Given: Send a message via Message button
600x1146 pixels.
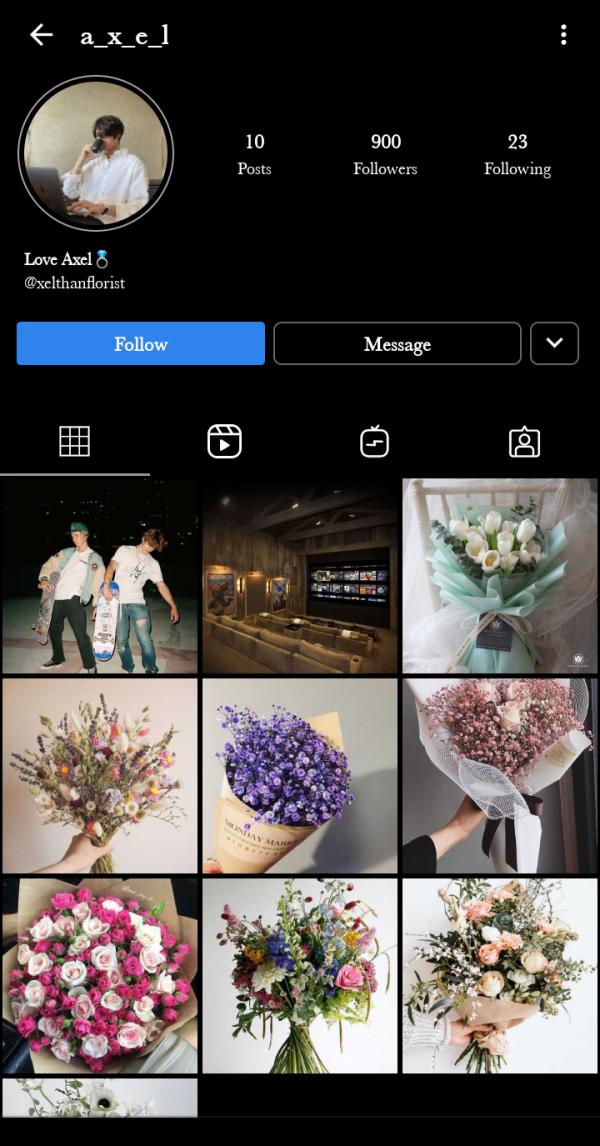Looking at the screenshot, I should click(x=397, y=344).
